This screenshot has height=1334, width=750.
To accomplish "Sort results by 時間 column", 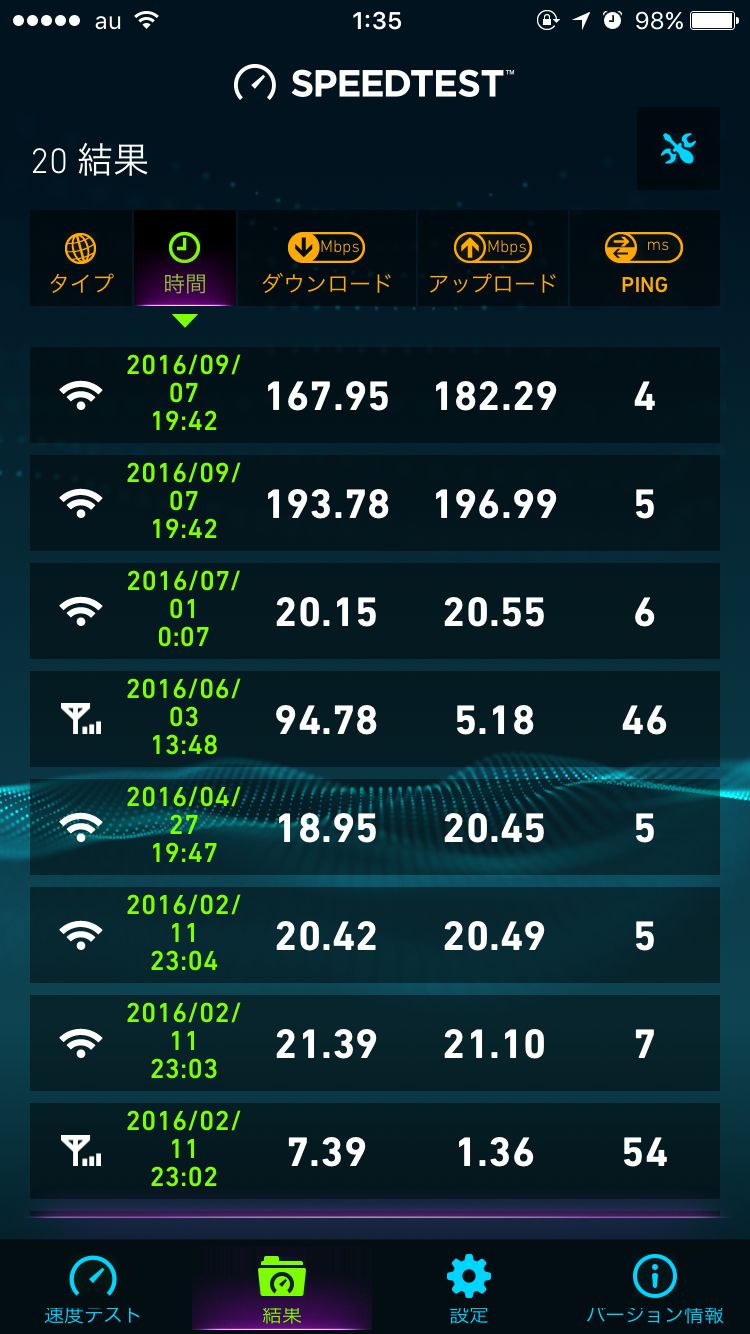I will click(x=185, y=258).
